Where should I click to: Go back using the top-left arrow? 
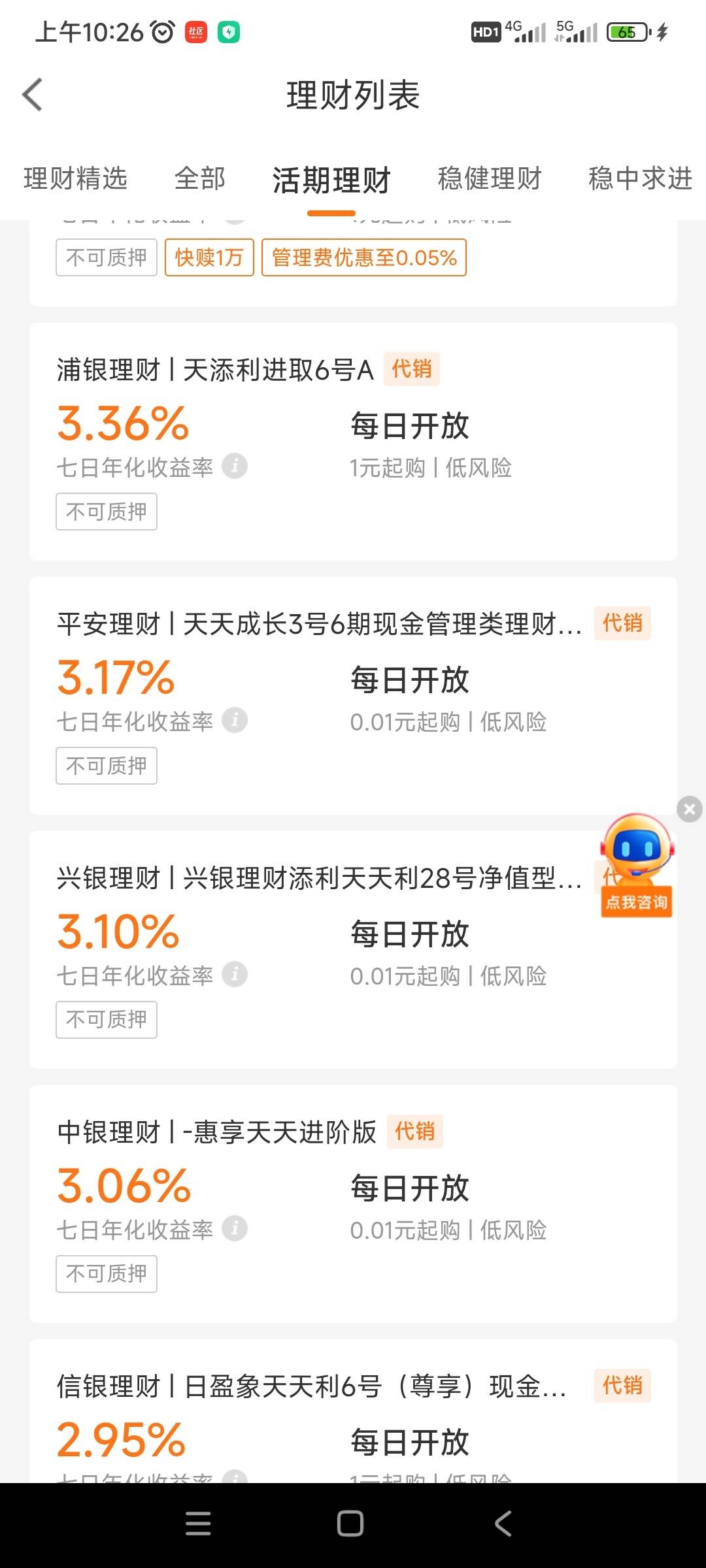(x=33, y=95)
